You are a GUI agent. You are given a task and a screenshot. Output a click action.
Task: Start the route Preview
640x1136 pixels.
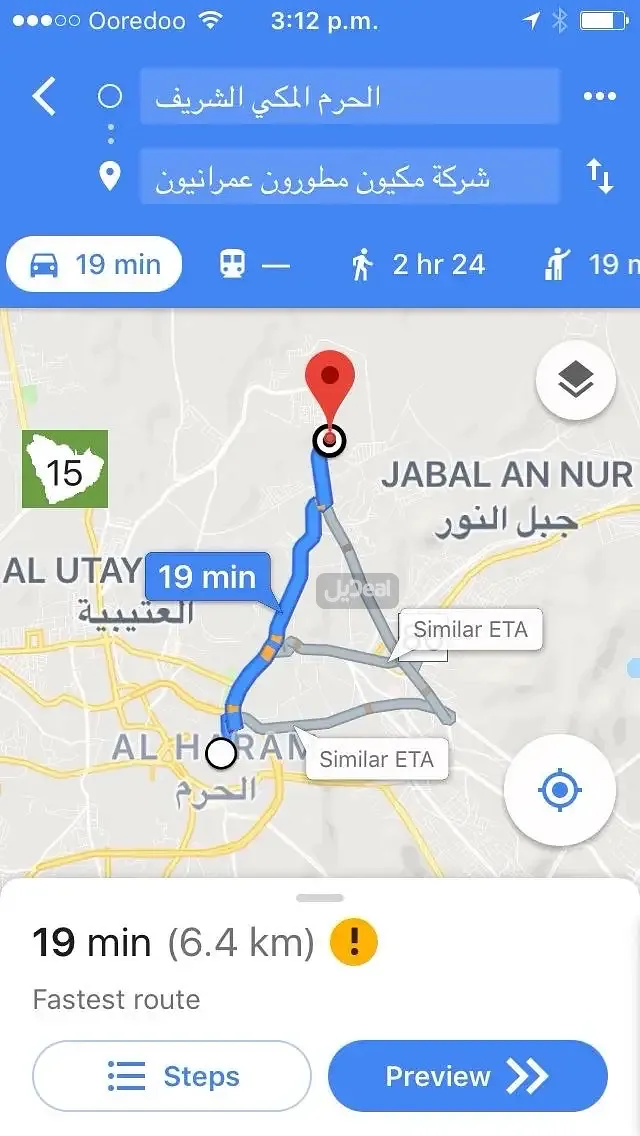tap(467, 1076)
